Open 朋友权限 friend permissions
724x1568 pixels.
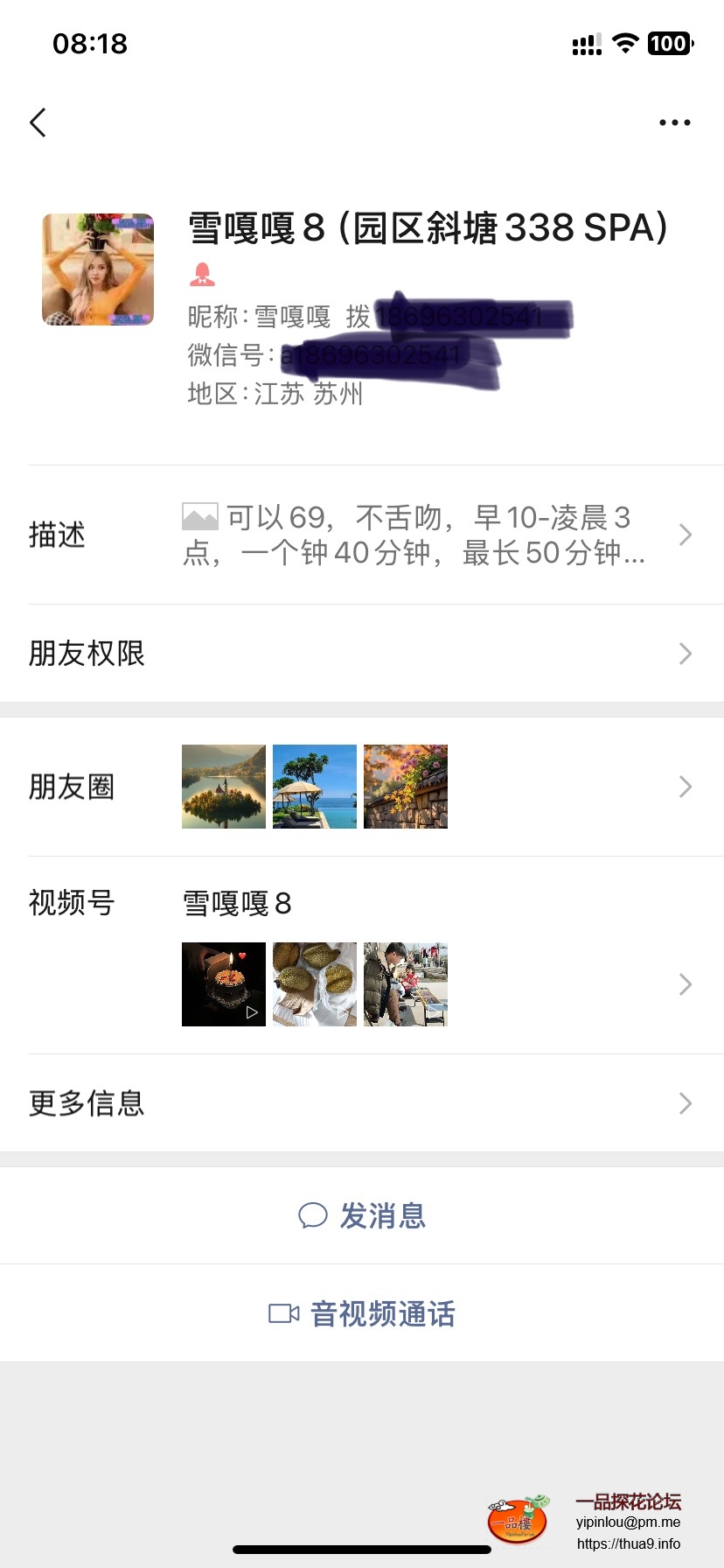click(x=362, y=654)
